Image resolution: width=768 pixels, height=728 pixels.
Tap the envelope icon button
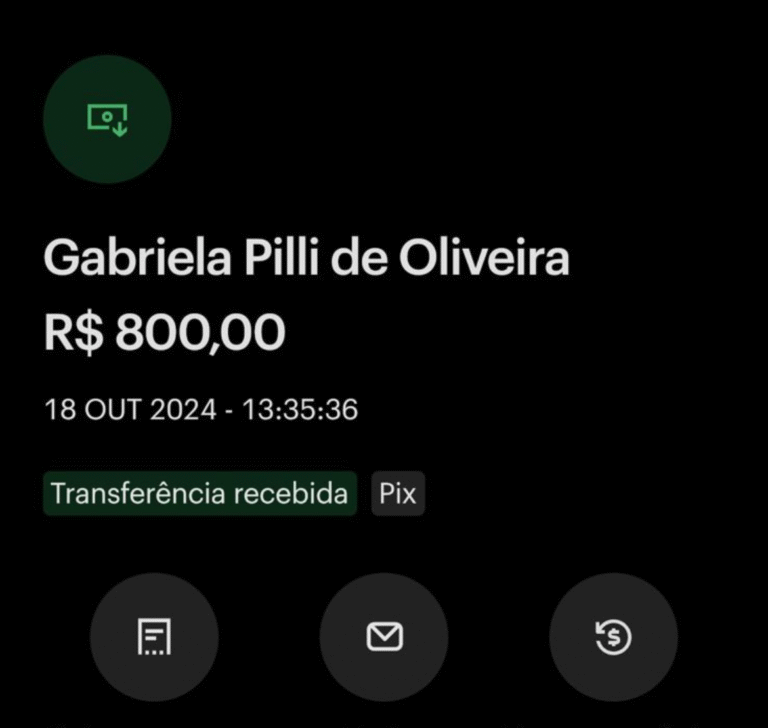point(384,637)
